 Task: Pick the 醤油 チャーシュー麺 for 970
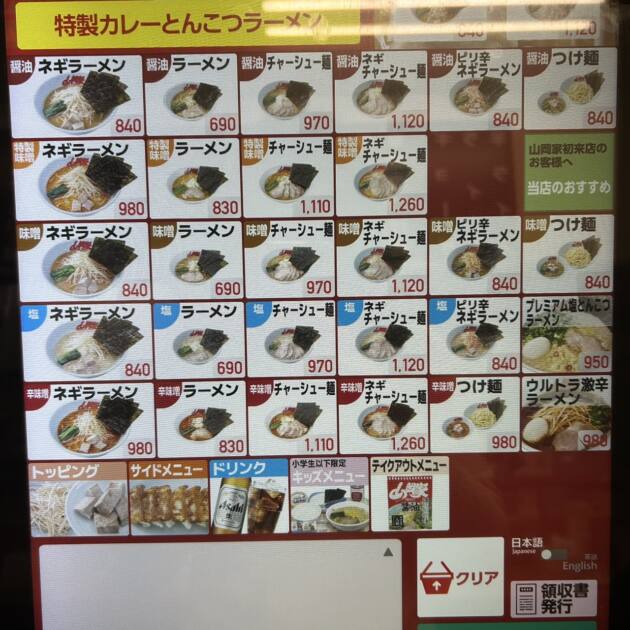pyautogui.click(x=286, y=94)
